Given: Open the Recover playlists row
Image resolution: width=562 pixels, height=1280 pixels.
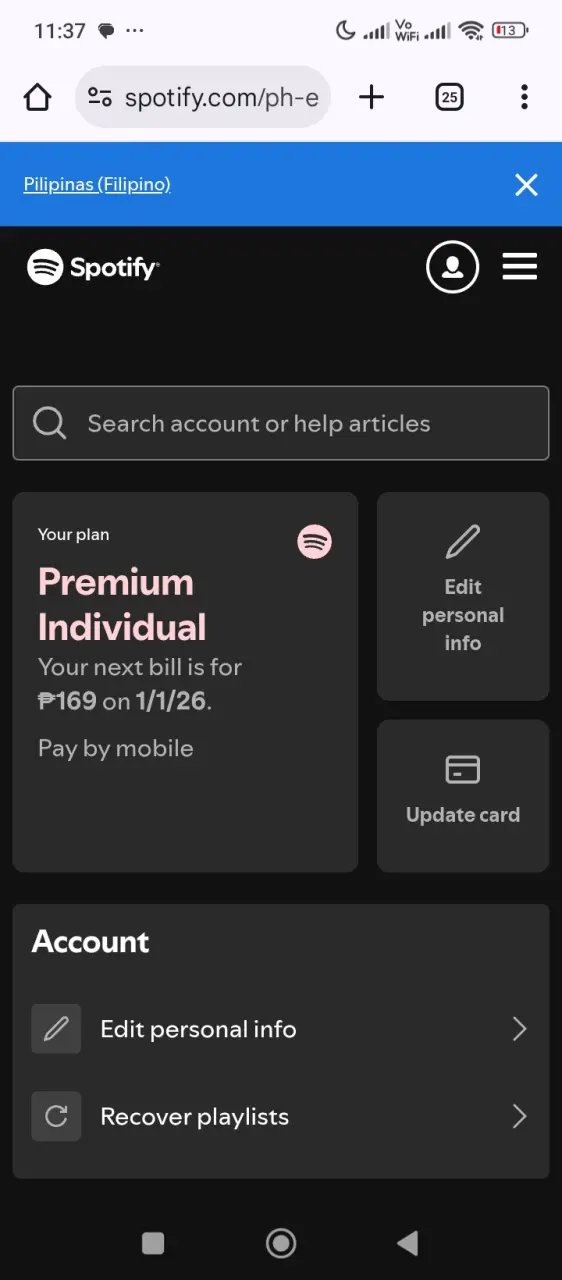Looking at the screenshot, I should pos(281,1116).
